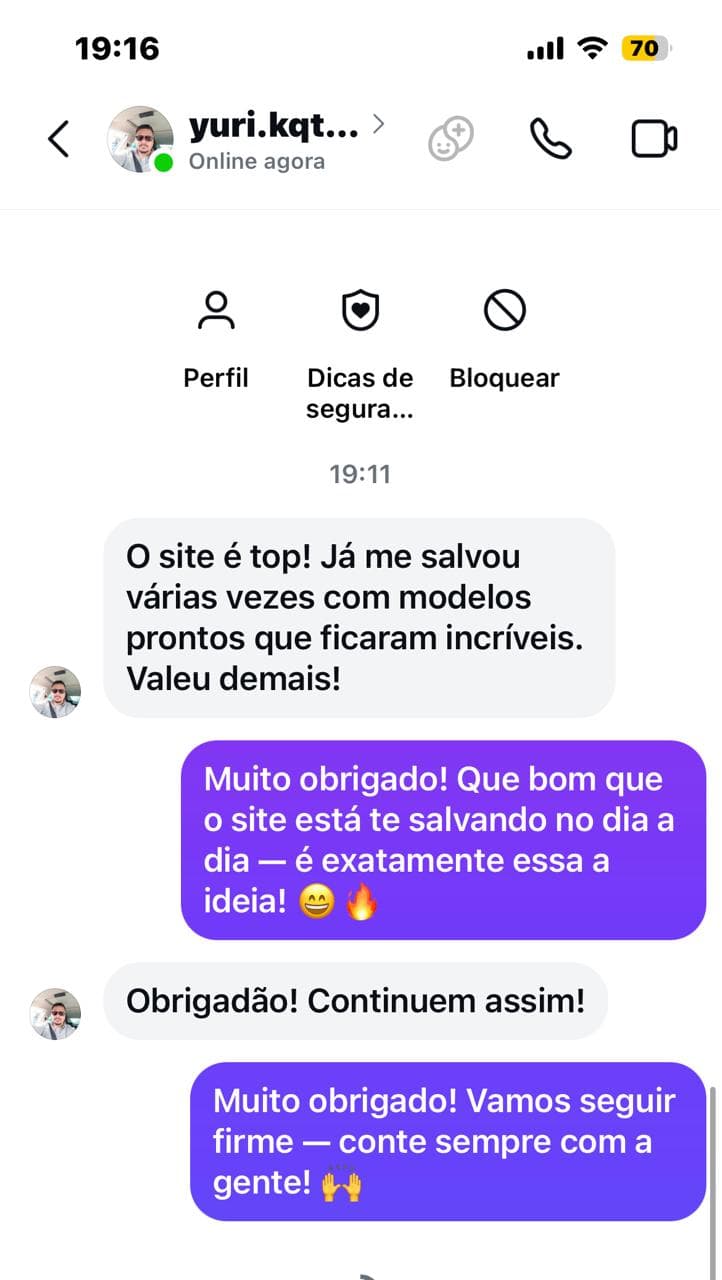Tap the Wi-Fi icon in the status bar
Image resolution: width=722 pixels, height=1280 pixels.
point(591,46)
